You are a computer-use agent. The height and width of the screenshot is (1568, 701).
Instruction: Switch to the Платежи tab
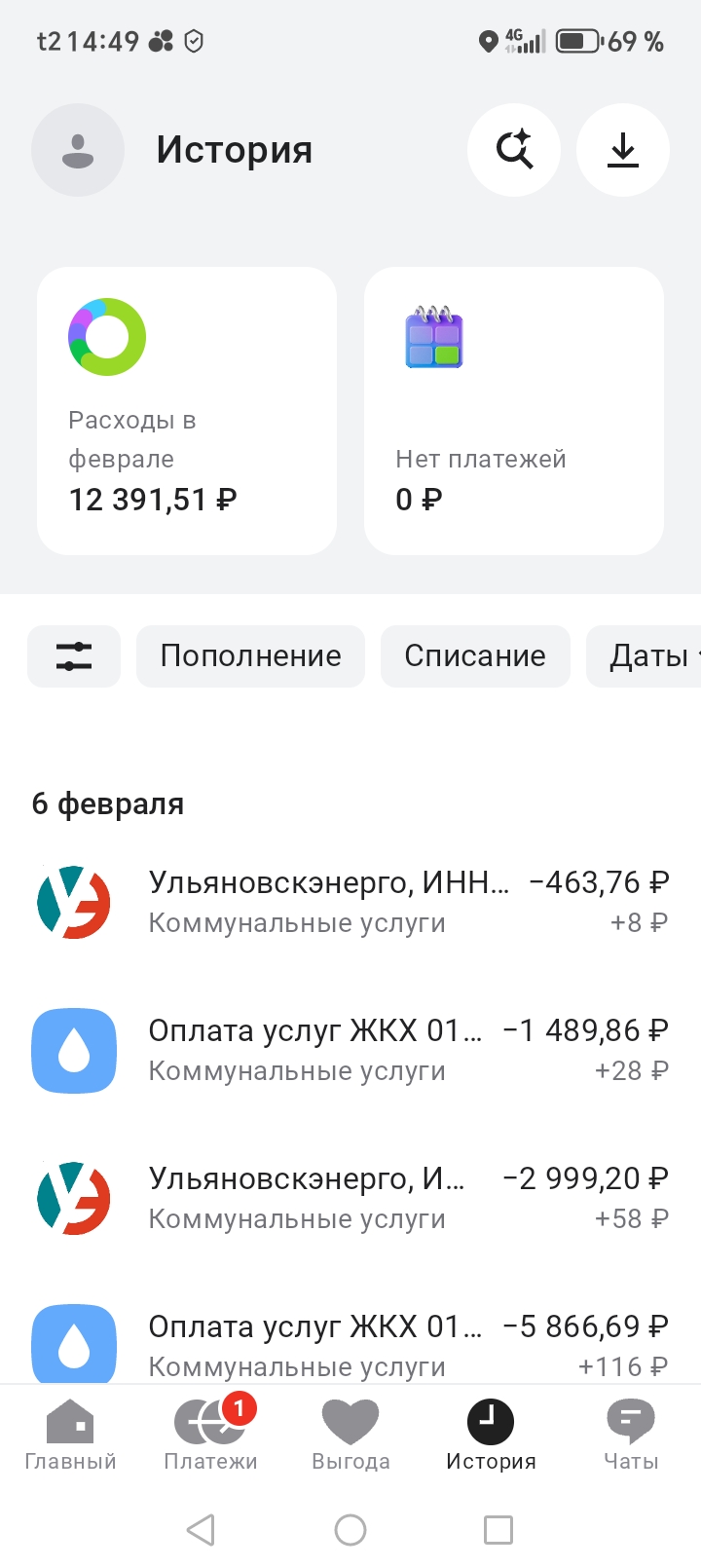[210, 1435]
